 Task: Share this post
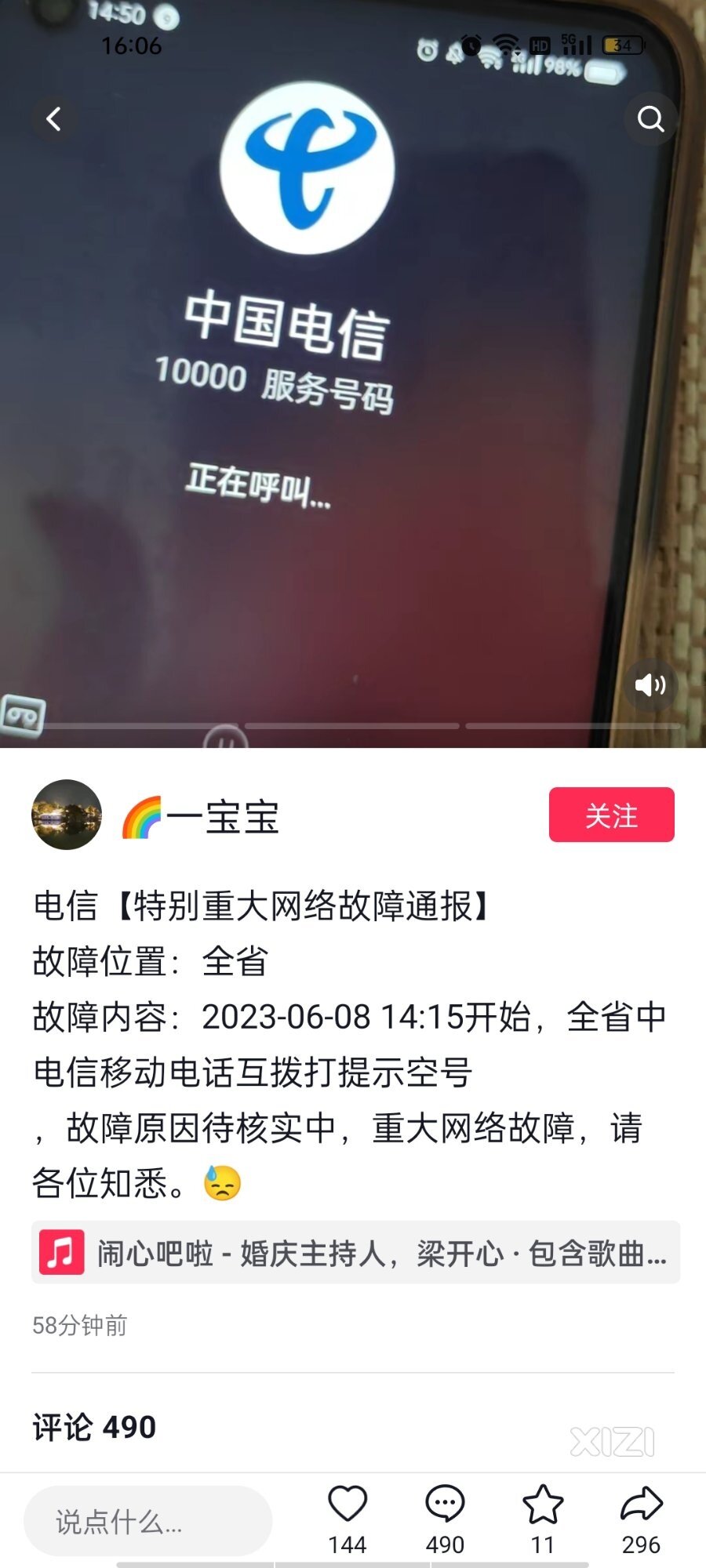(x=641, y=1504)
